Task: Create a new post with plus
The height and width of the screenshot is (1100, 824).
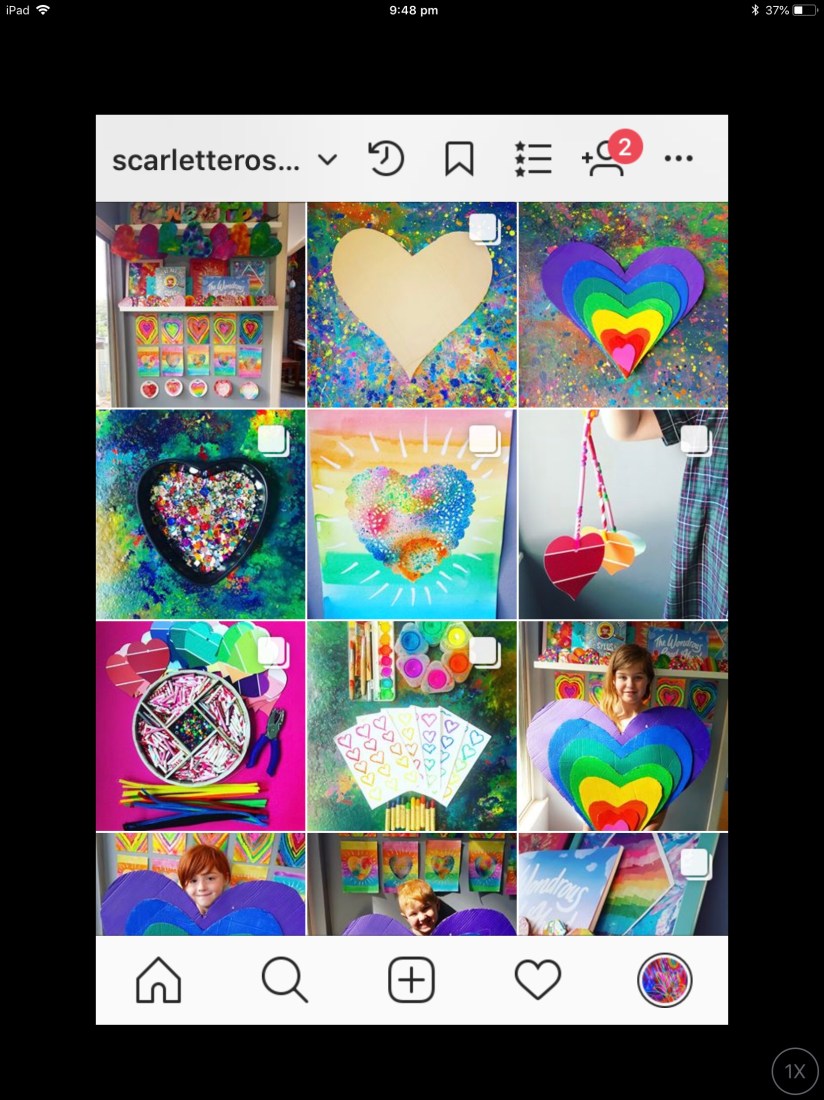Action: pos(411,981)
